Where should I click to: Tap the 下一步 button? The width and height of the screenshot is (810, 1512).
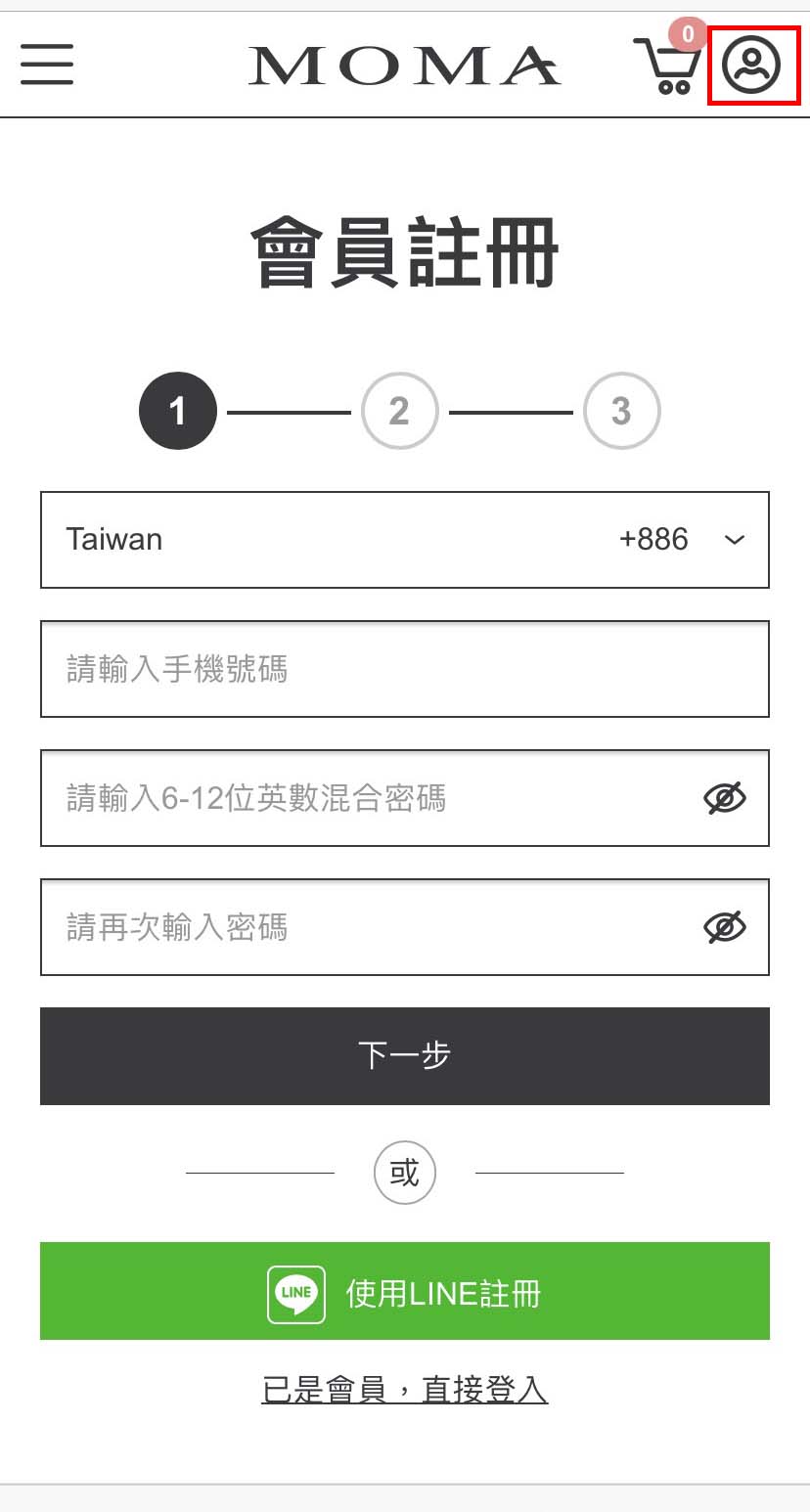[405, 1056]
